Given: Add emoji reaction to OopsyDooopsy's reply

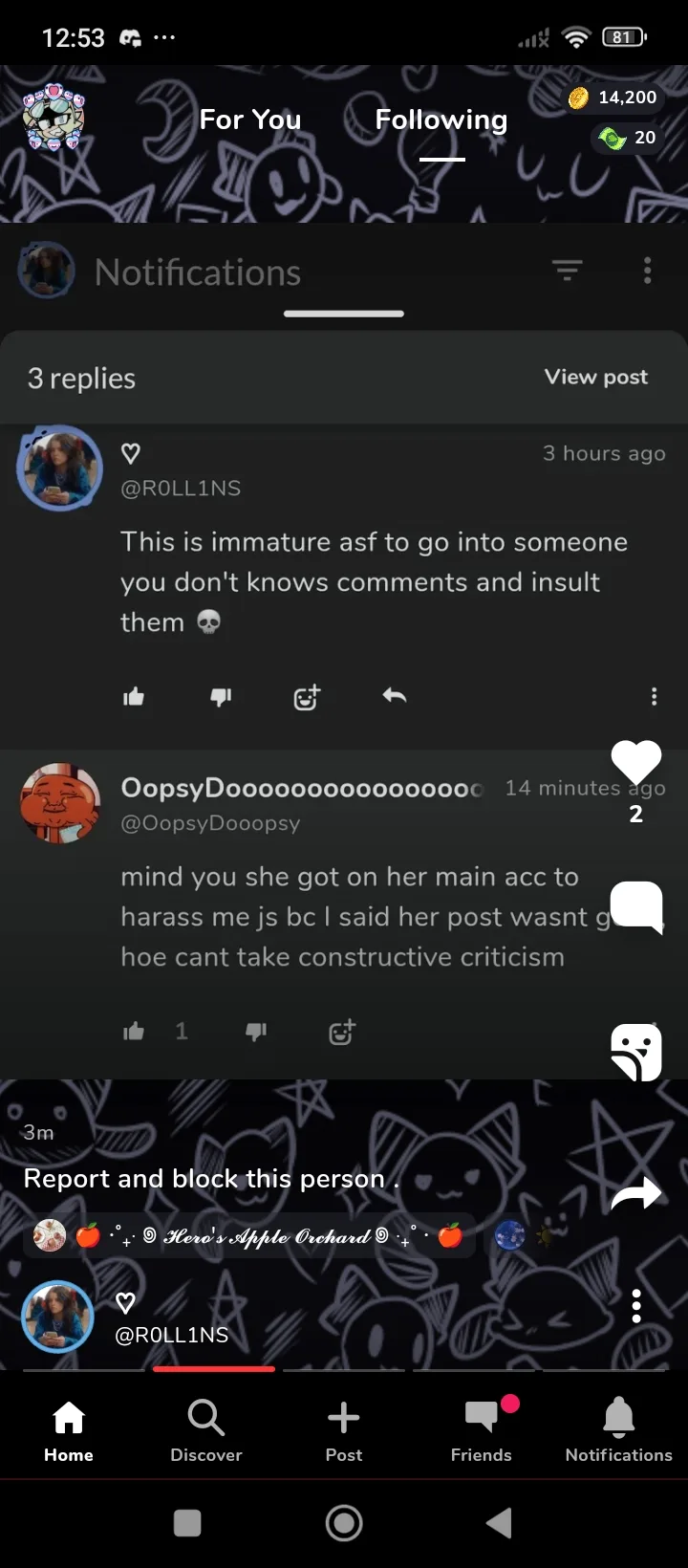Looking at the screenshot, I should coord(341,1032).
